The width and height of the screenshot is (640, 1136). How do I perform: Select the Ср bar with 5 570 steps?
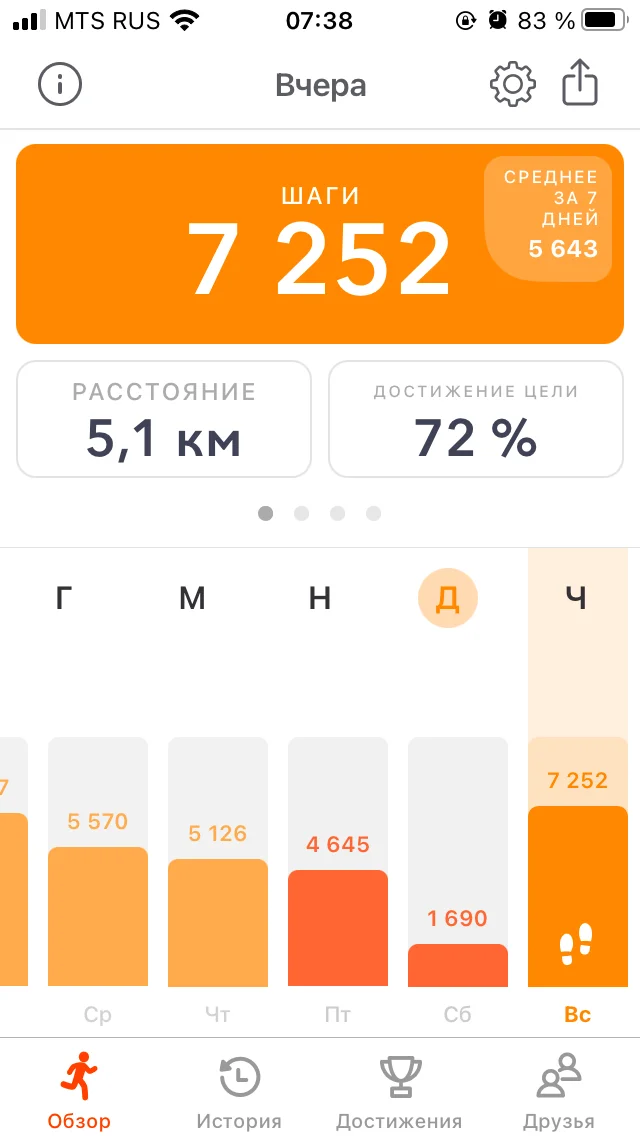point(98,862)
